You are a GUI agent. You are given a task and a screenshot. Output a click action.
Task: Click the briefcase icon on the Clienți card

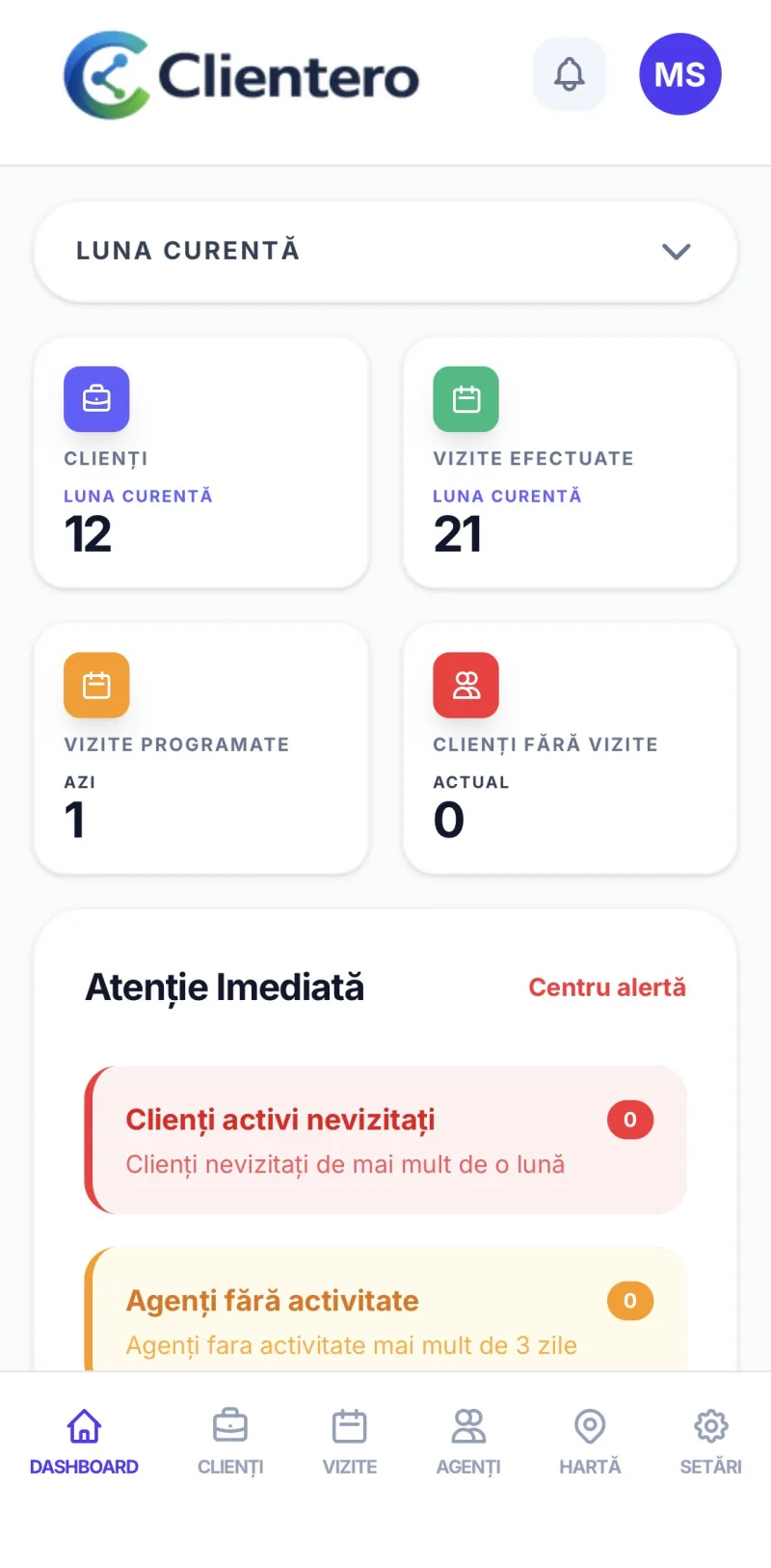click(x=95, y=398)
